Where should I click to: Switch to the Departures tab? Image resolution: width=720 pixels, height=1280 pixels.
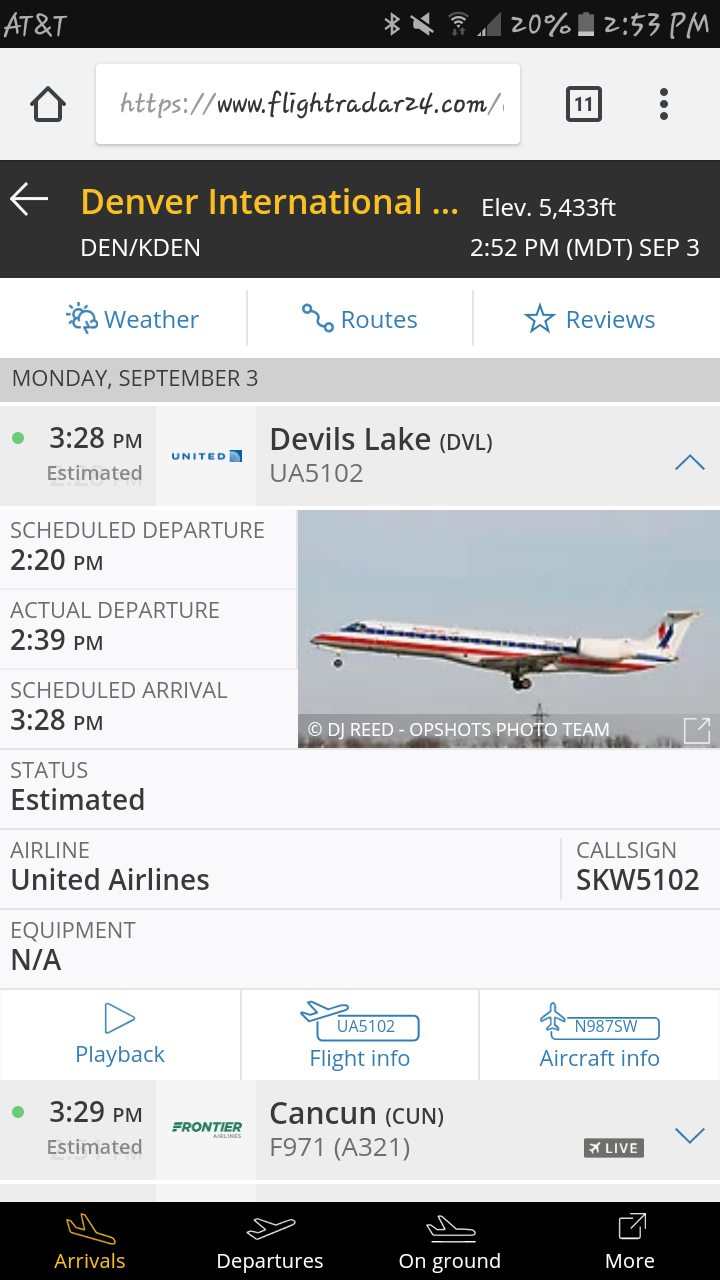tap(270, 1242)
